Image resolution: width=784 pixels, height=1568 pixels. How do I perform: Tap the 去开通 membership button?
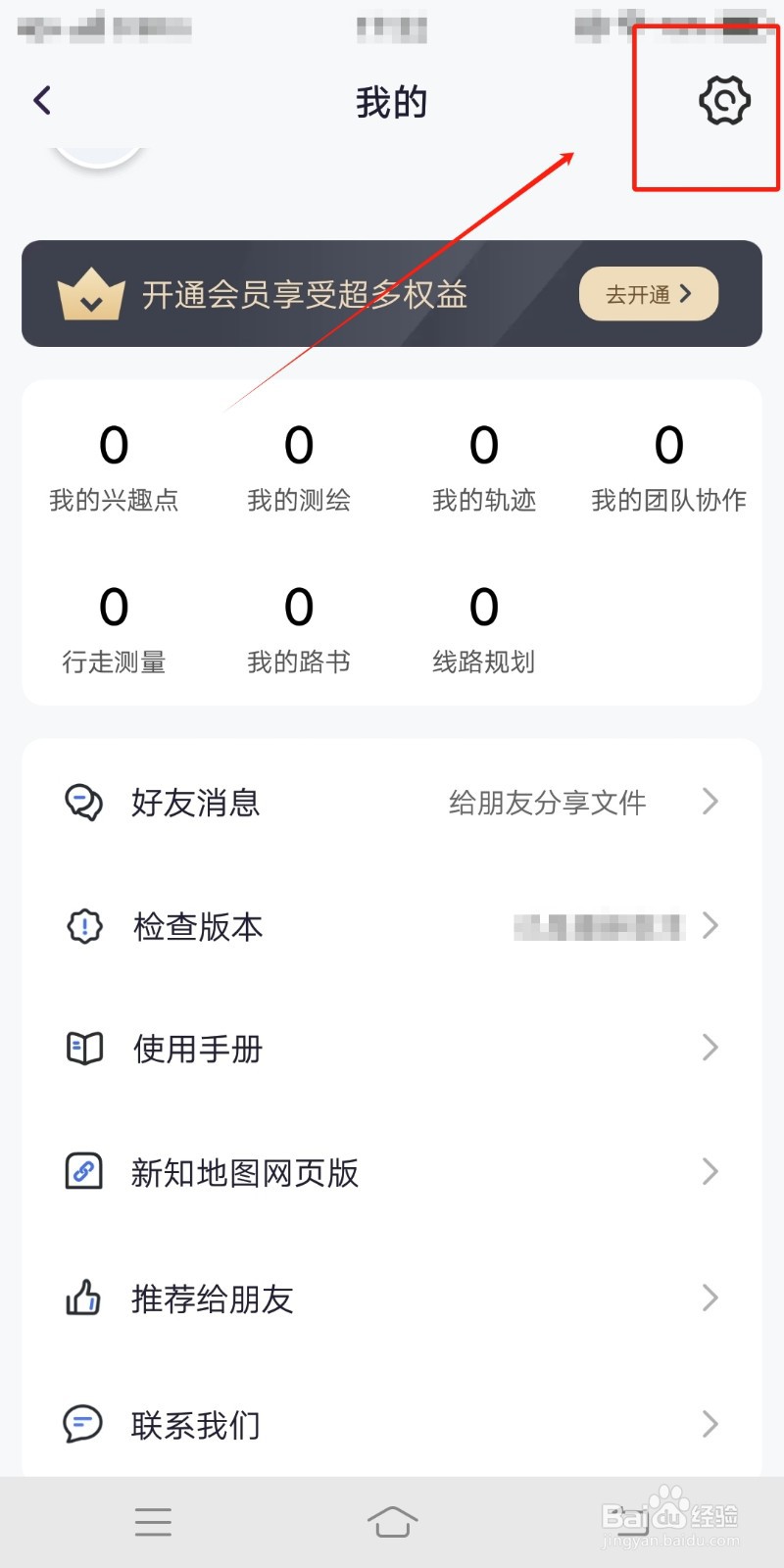pos(648,293)
